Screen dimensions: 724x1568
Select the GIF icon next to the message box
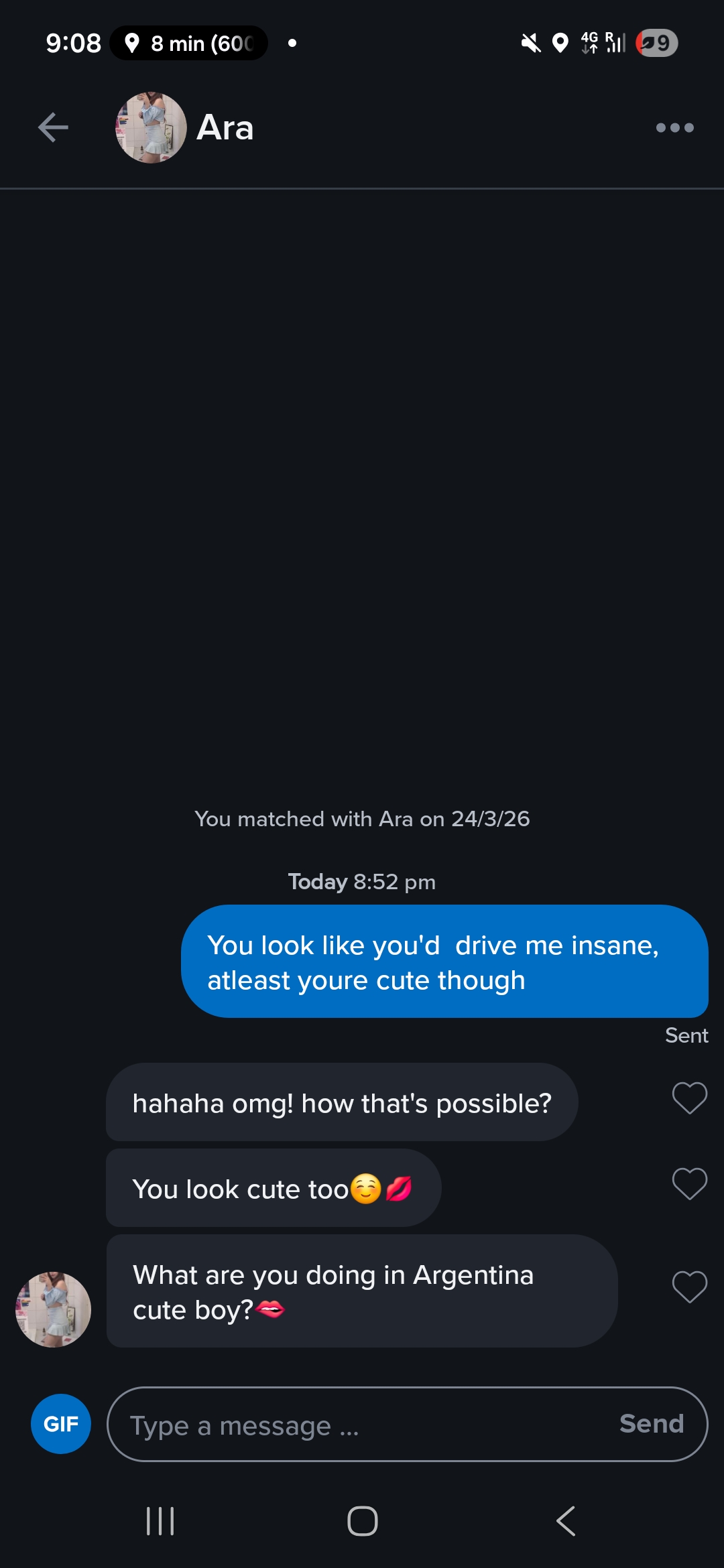60,1423
